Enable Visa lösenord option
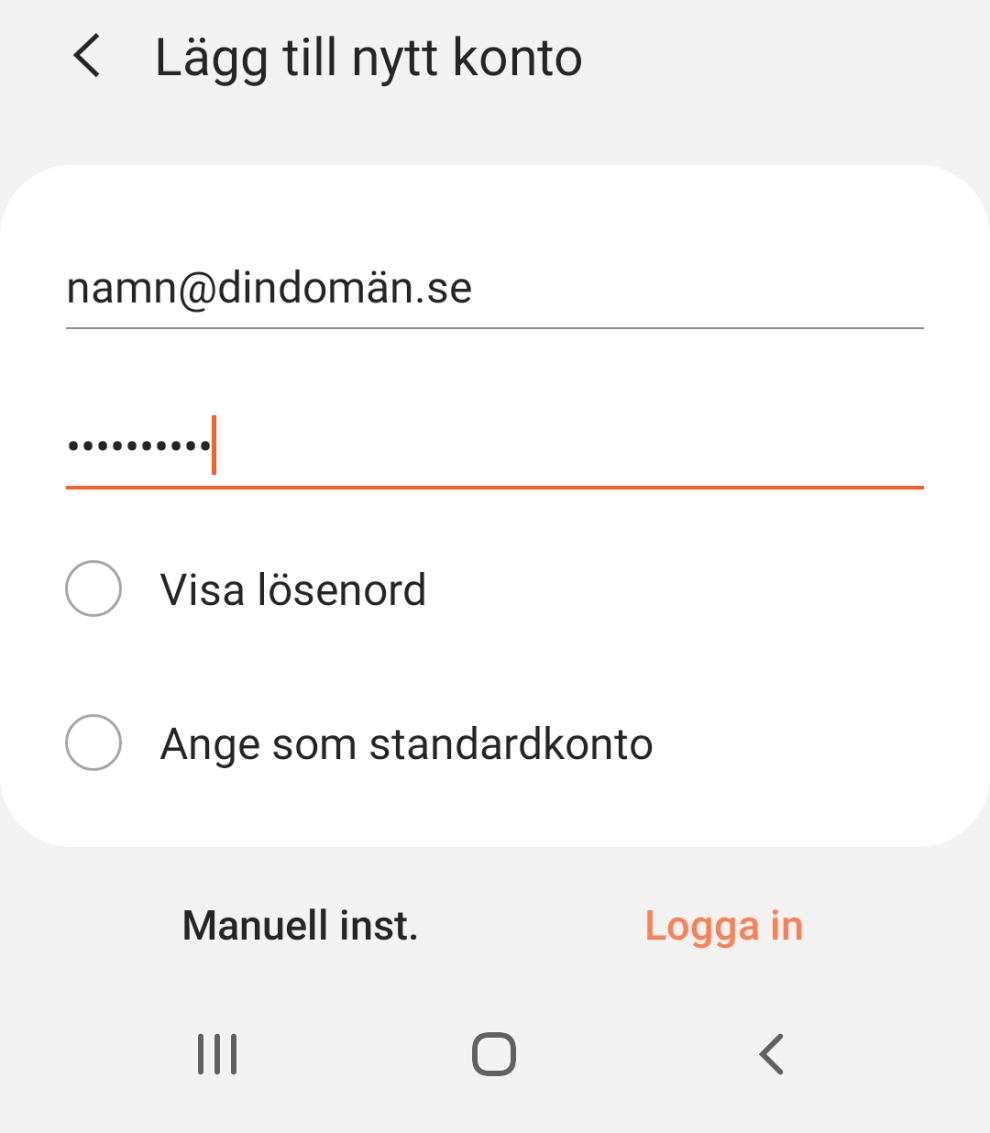The width and height of the screenshot is (990, 1133). click(x=94, y=589)
